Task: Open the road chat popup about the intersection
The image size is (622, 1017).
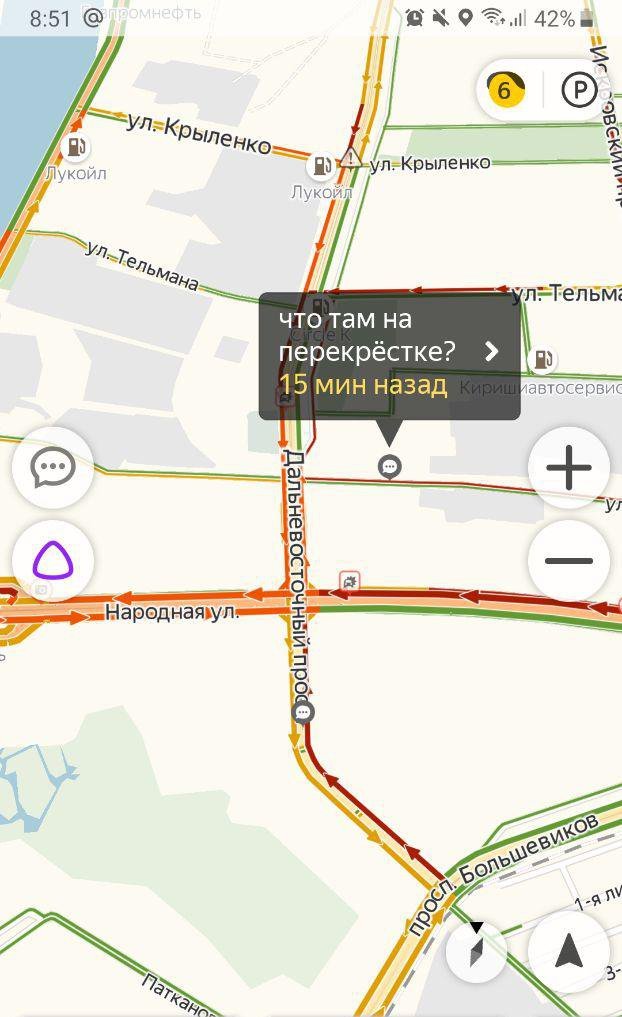Action: pos(389,356)
